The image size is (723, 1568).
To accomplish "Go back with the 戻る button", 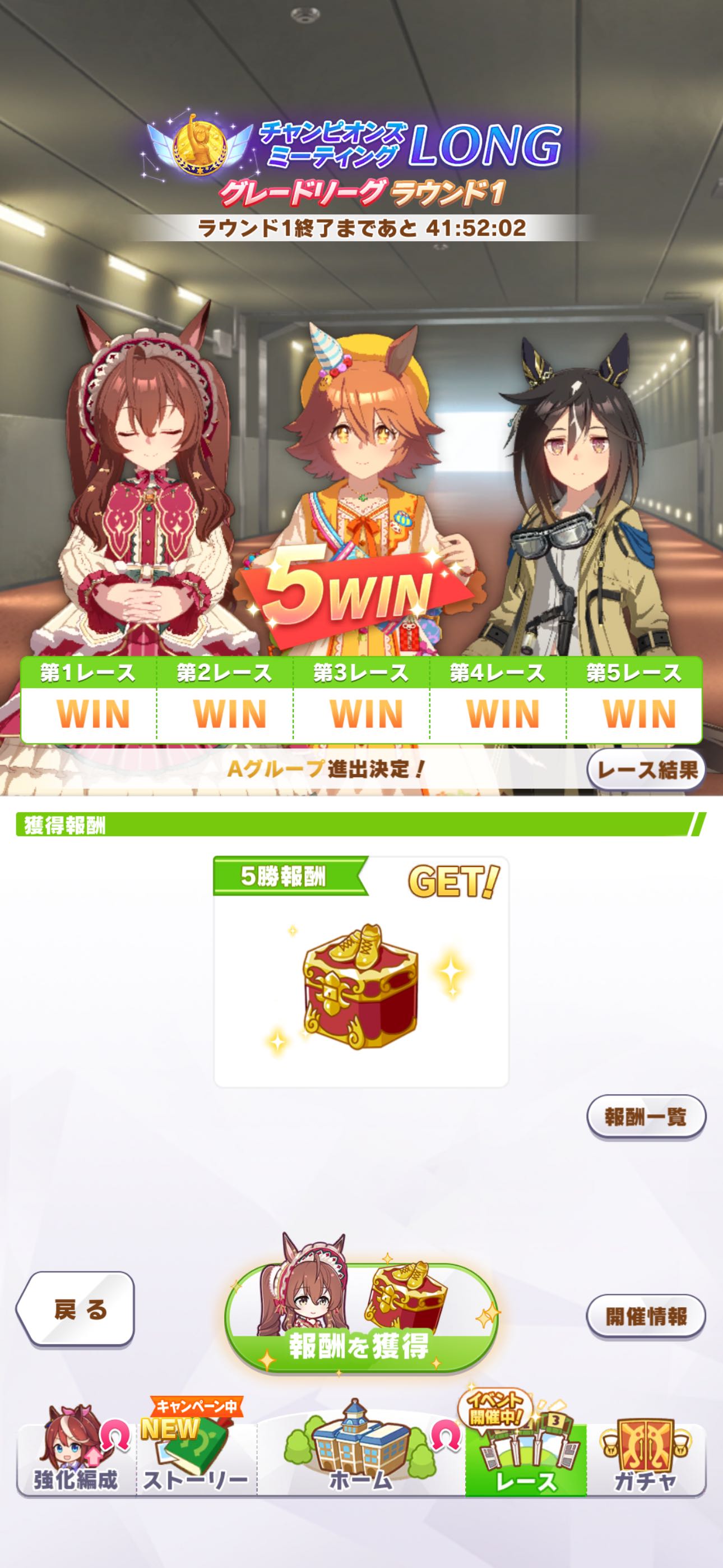I will (x=76, y=1309).
